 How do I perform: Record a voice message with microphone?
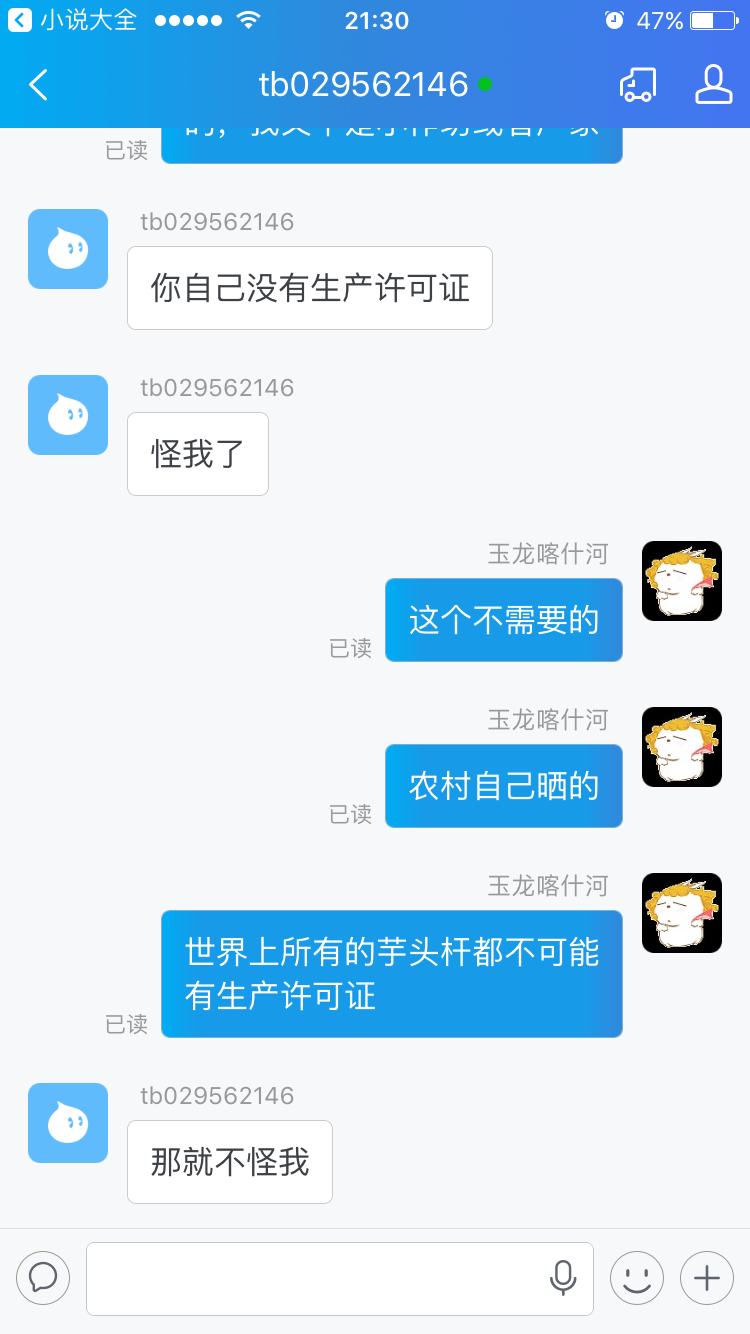563,1278
